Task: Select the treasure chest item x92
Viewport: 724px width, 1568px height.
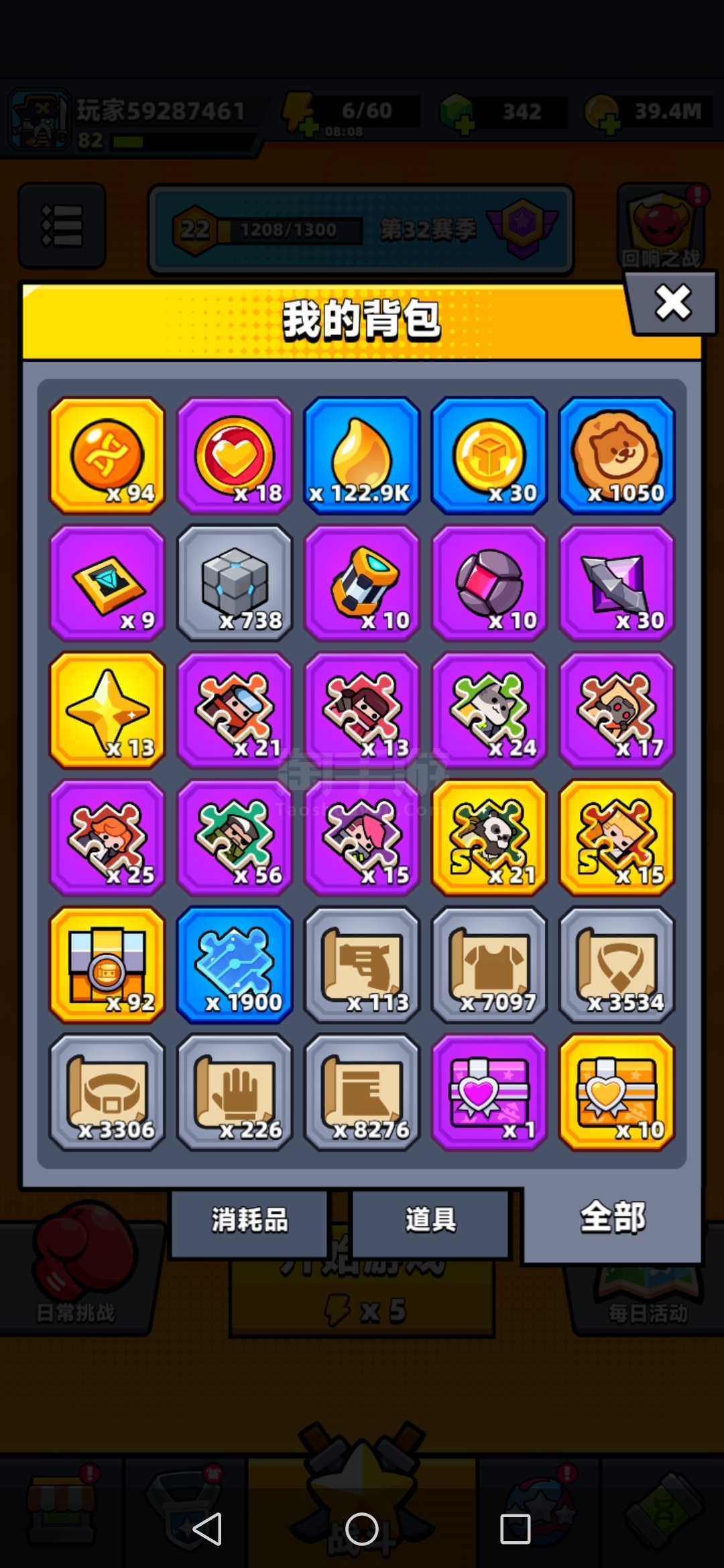Action: [107, 965]
